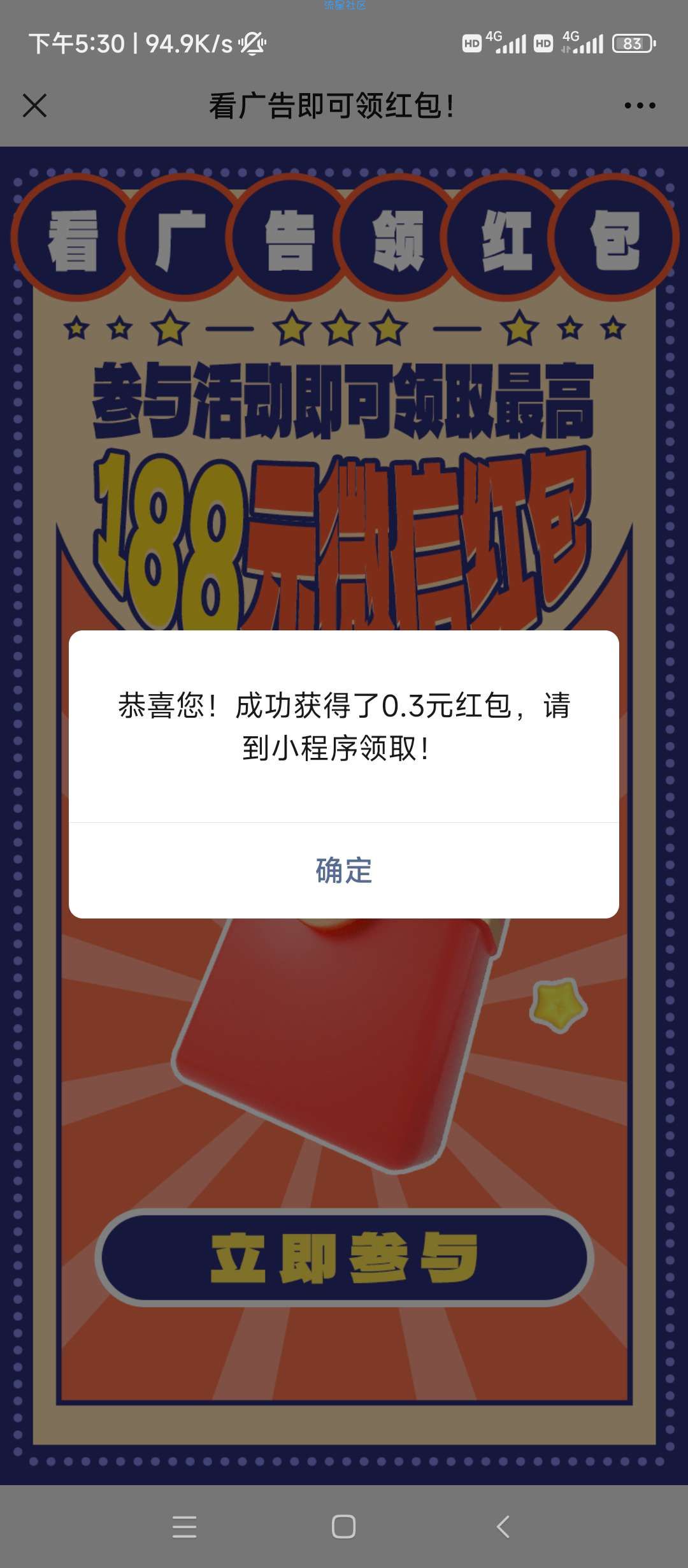Open the three-dot overflow menu

coord(640,106)
